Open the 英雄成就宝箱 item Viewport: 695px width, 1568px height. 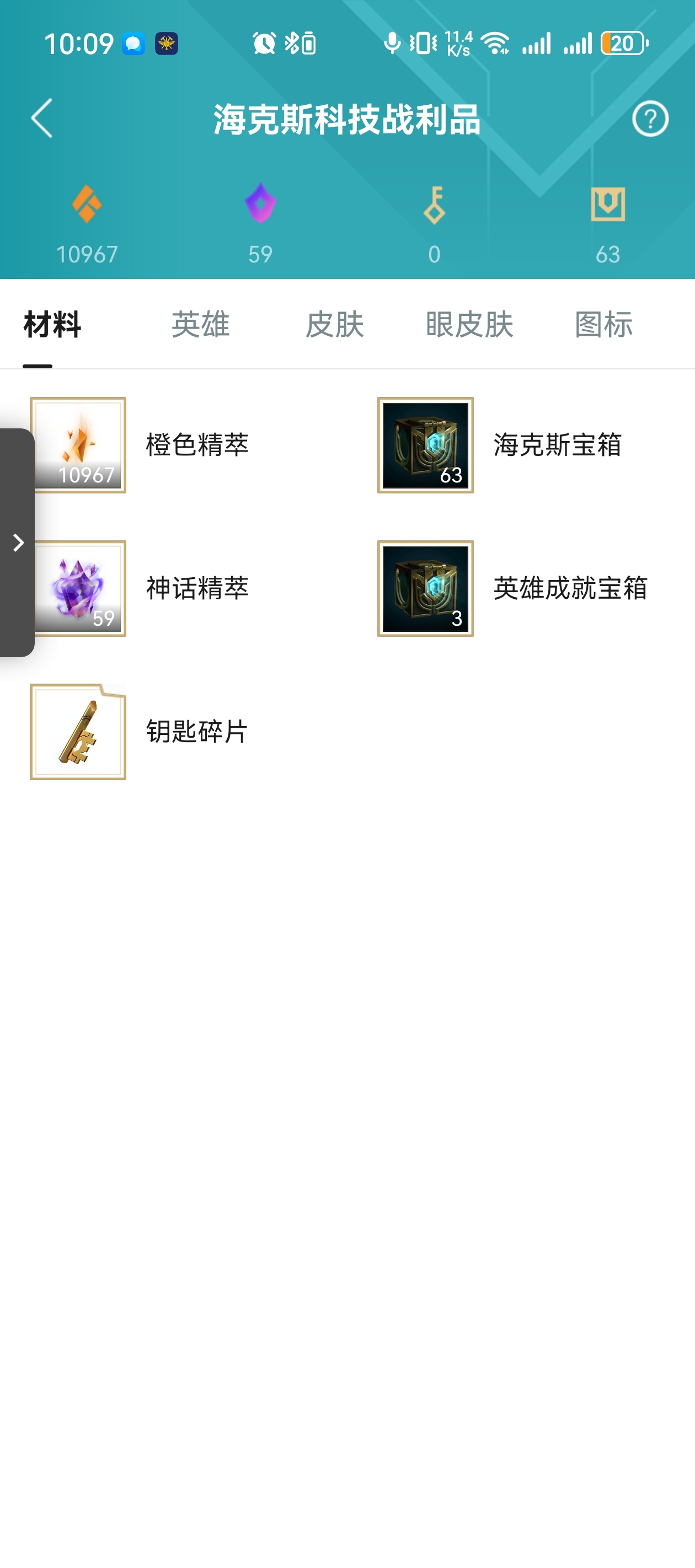[x=513, y=588]
